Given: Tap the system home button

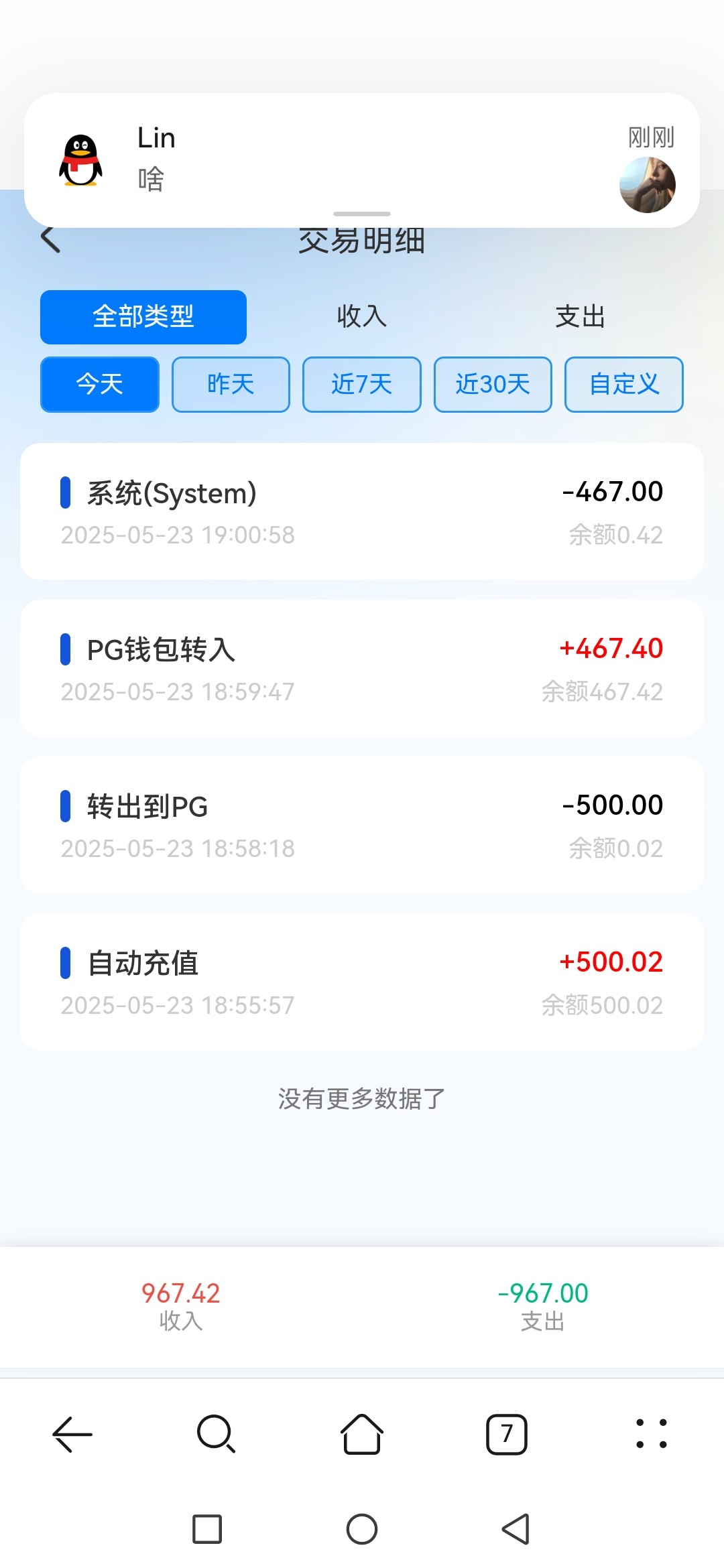Looking at the screenshot, I should 362,1529.
